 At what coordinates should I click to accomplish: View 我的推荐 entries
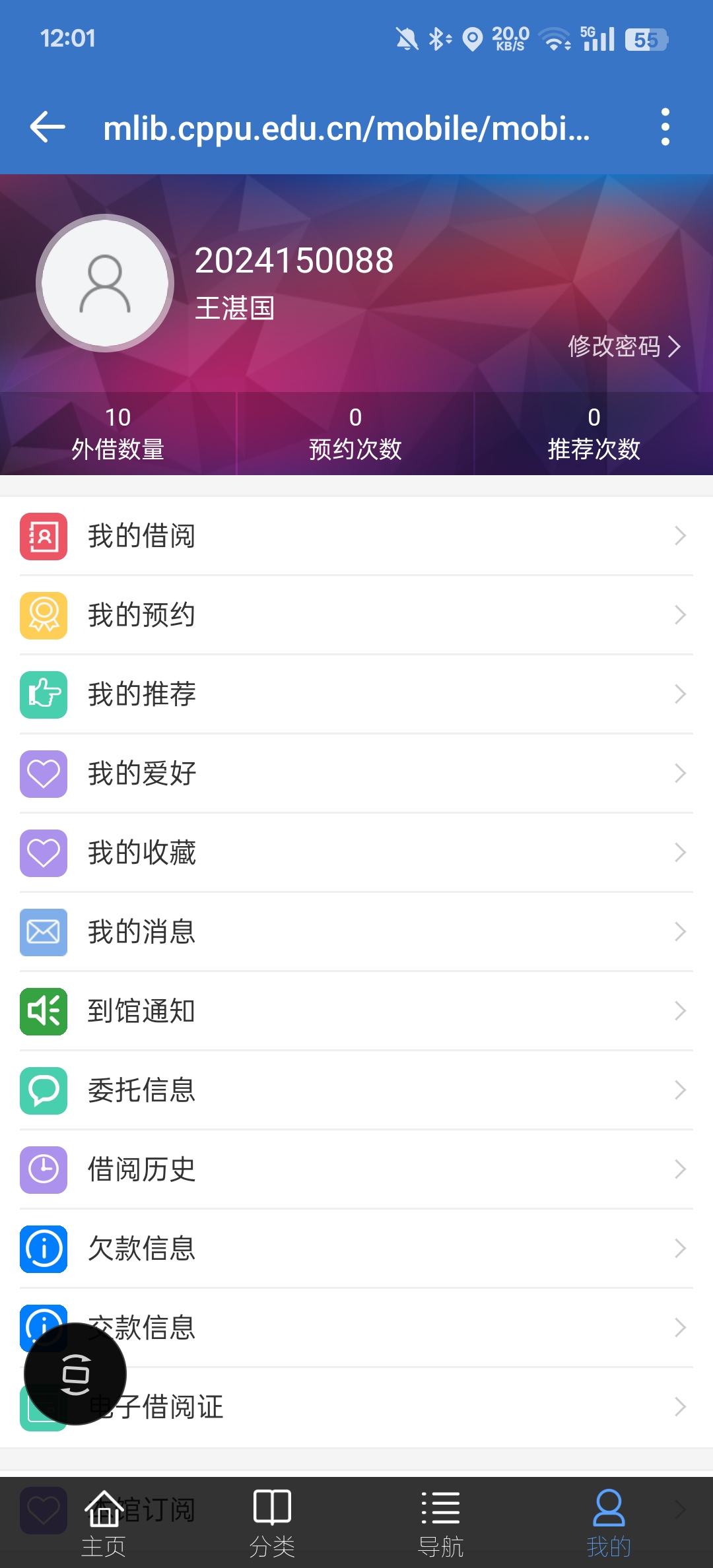pyautogui.click(x=356, y=694)
